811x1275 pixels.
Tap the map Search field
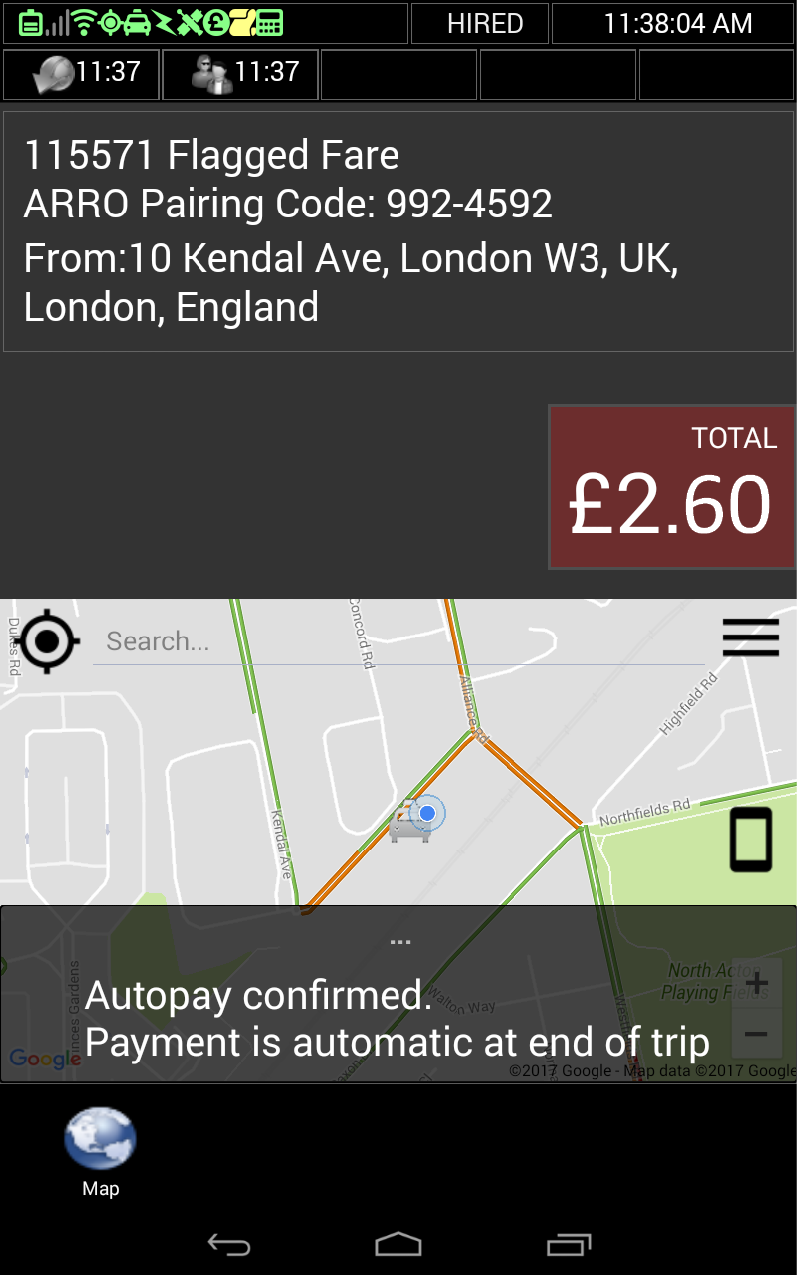pyautogui.click(x=398, y=642)
